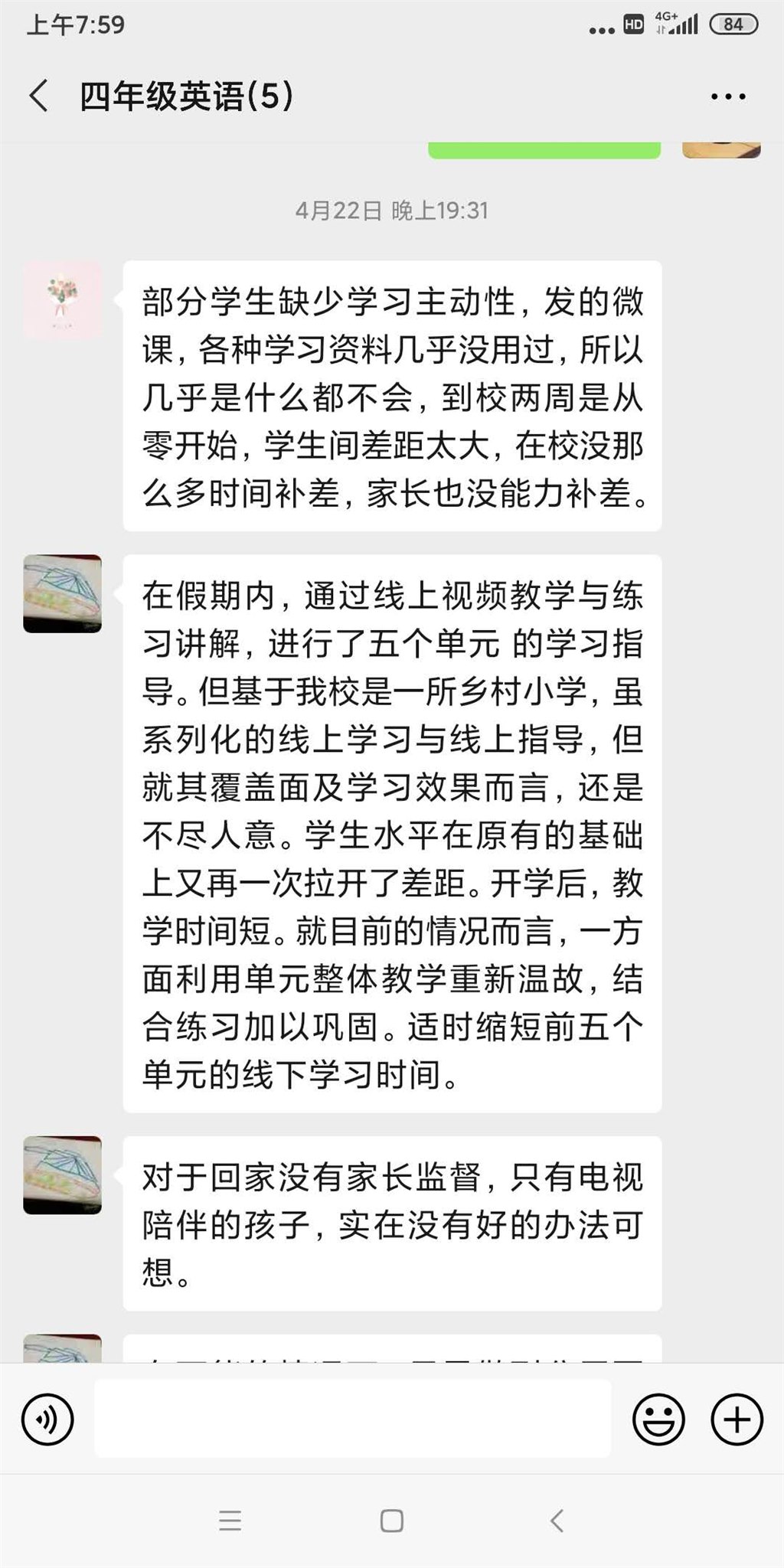This screenshot has width=784, height=1568.
Task: Open the sender avatar beside 在假期内 message
Action: (63, 593)
